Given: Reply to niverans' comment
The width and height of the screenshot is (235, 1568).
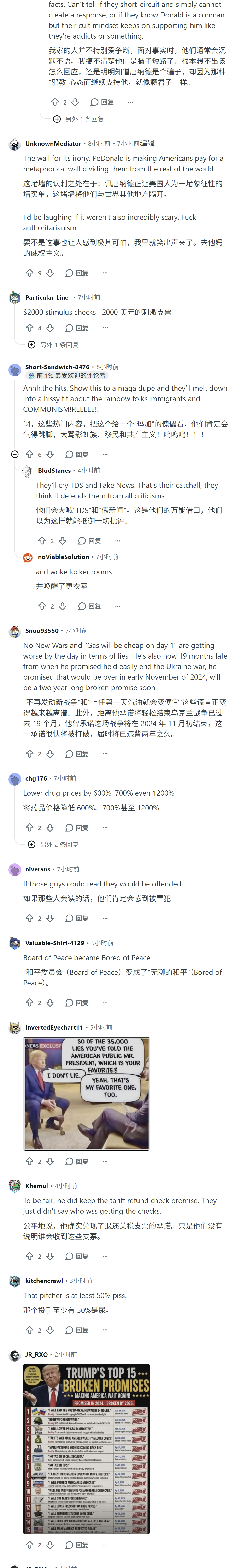Looking at the screenshot, I should 77,918.
